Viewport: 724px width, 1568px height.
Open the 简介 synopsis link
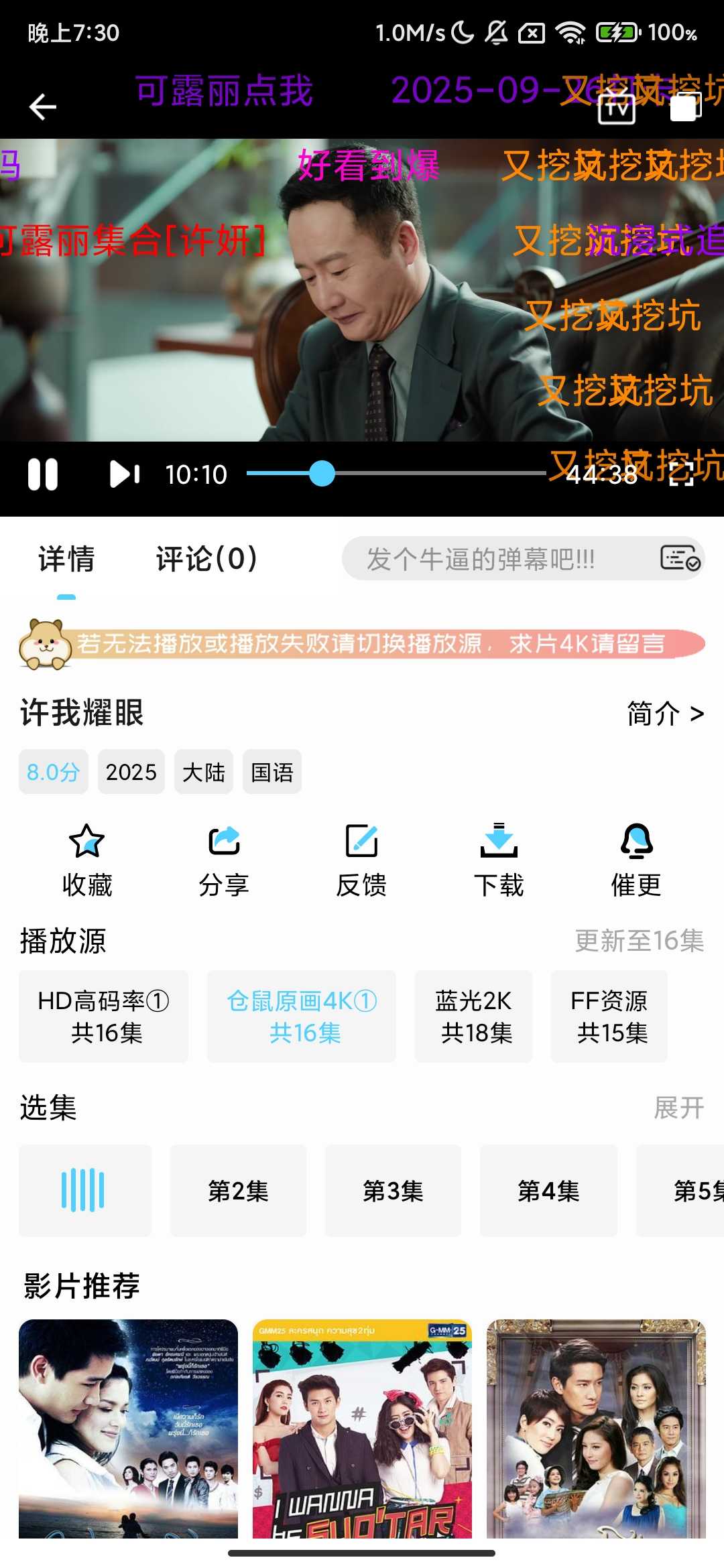(665, 714)
